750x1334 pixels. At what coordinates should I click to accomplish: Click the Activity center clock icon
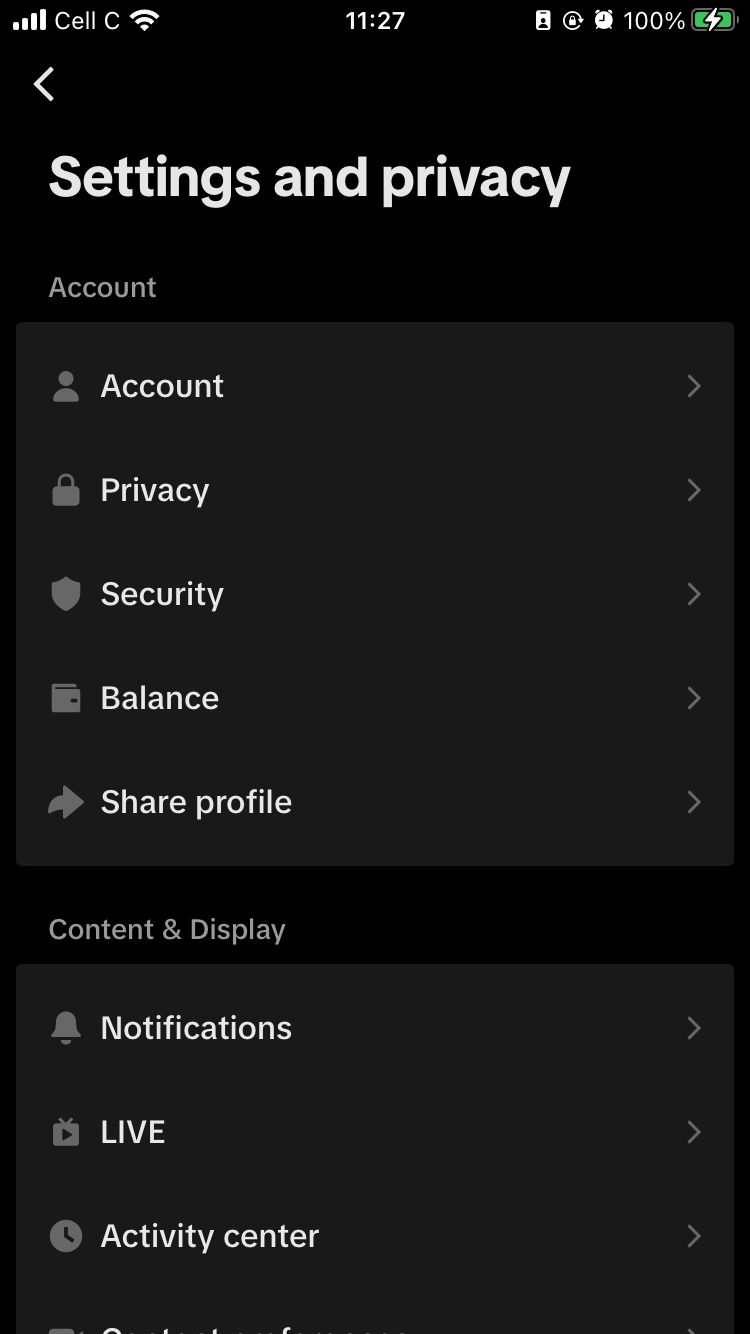point(66,1236)
